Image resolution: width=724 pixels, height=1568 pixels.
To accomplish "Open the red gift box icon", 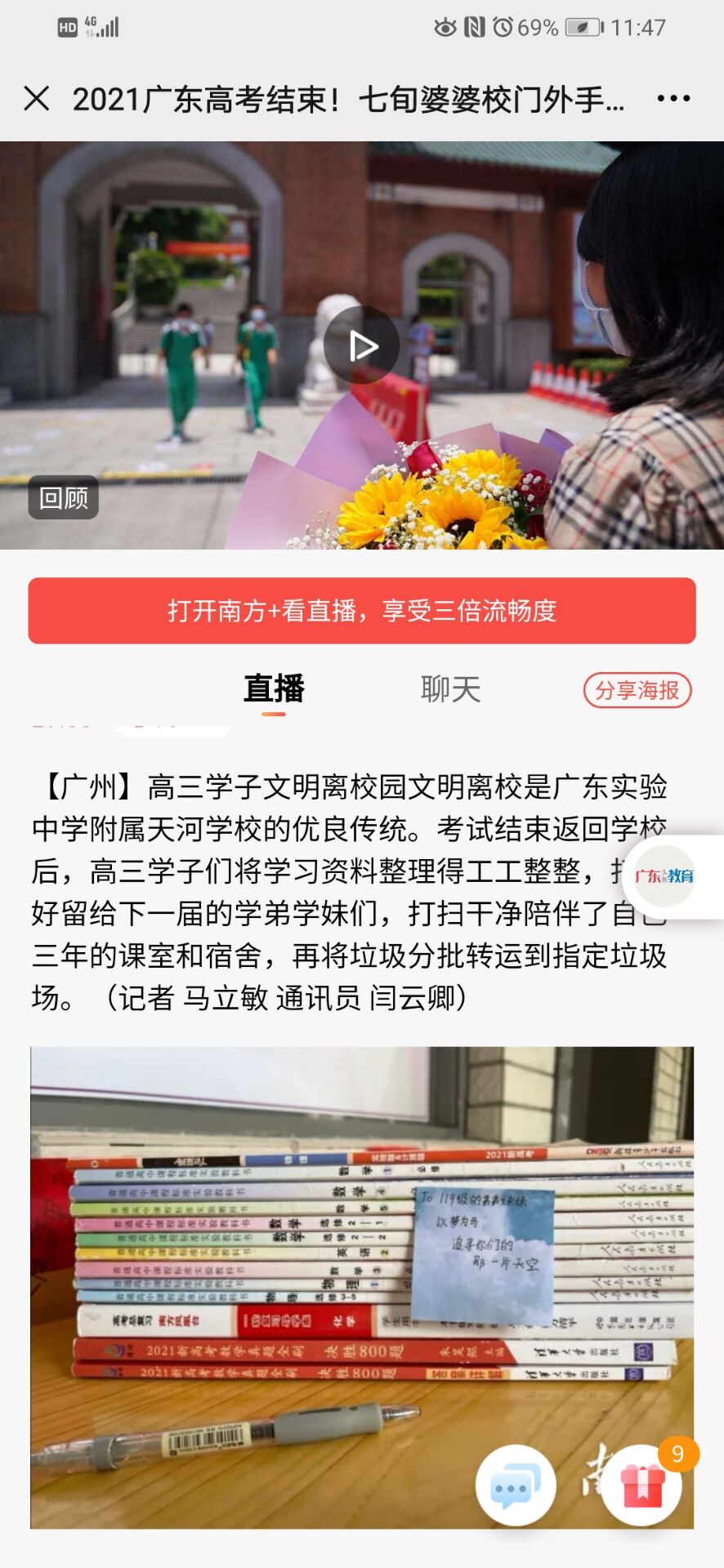I will (x=642, y=1486).
